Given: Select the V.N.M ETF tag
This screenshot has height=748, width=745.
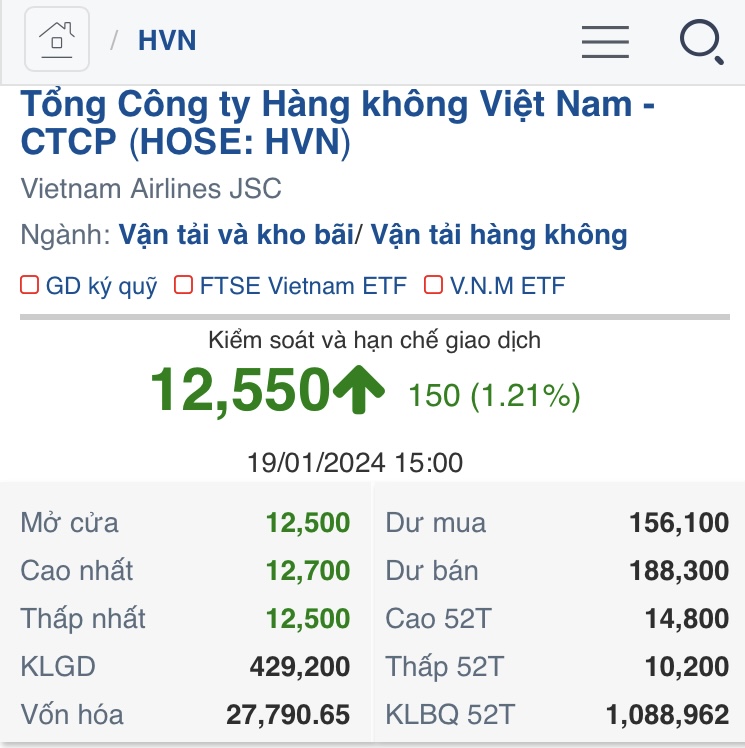Looking at the screenshot, I should (495, 287).
